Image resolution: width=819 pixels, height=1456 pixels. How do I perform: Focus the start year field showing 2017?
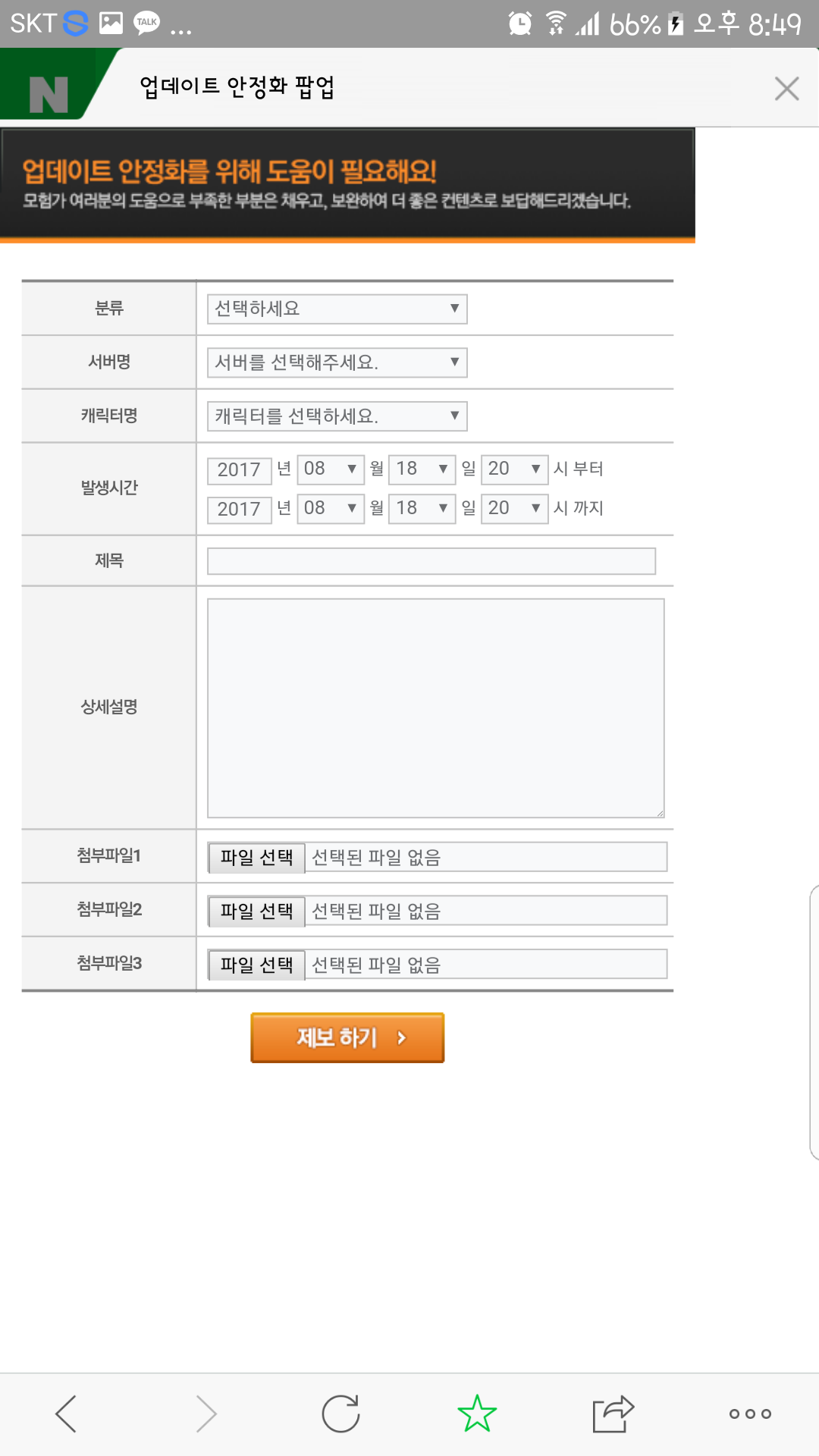click(x=239, y=470)
